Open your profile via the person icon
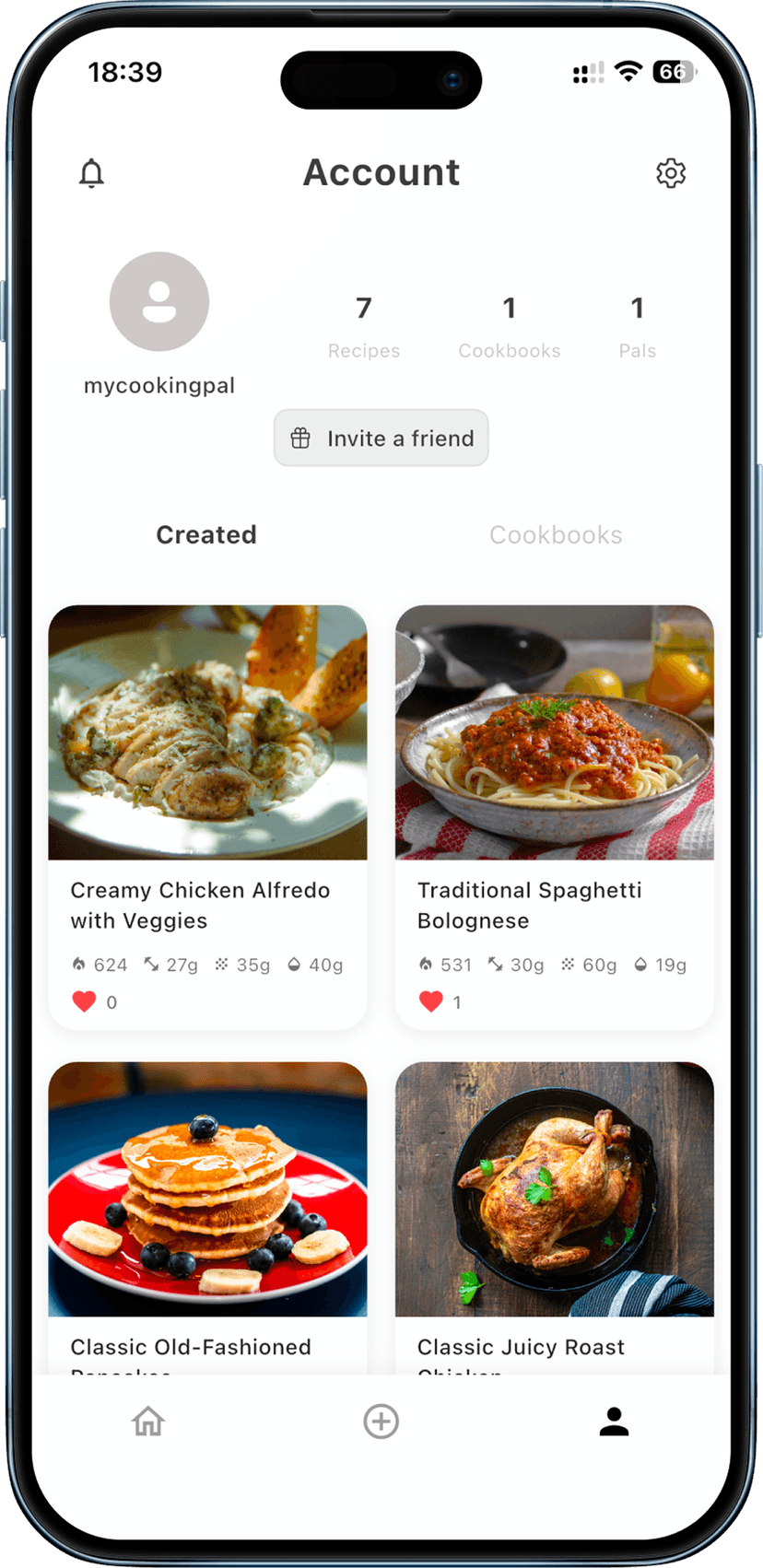 pyautogui.click(x=614, y=1422)
